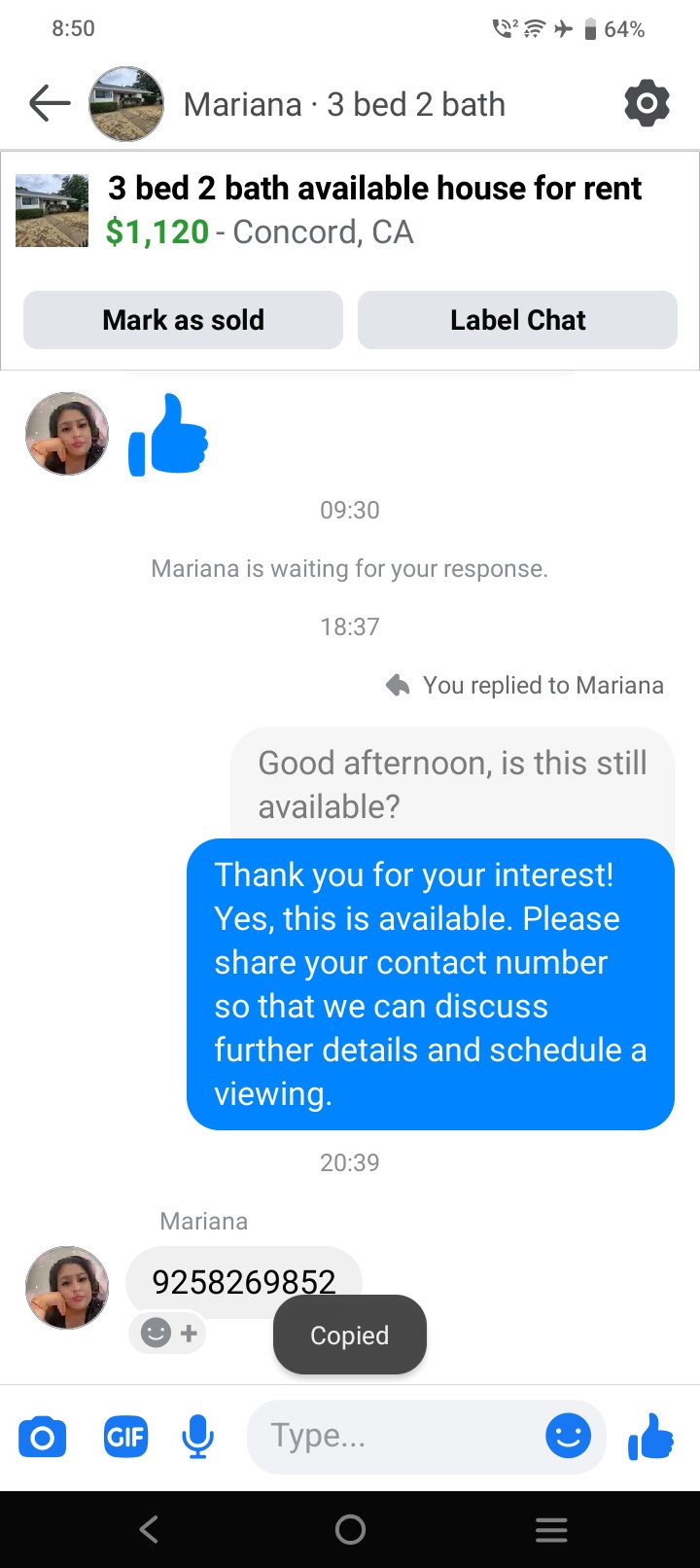Tap the system home button
Image resolution: width=700 pixels, height=1568 pixels.
click(350, 1530)
